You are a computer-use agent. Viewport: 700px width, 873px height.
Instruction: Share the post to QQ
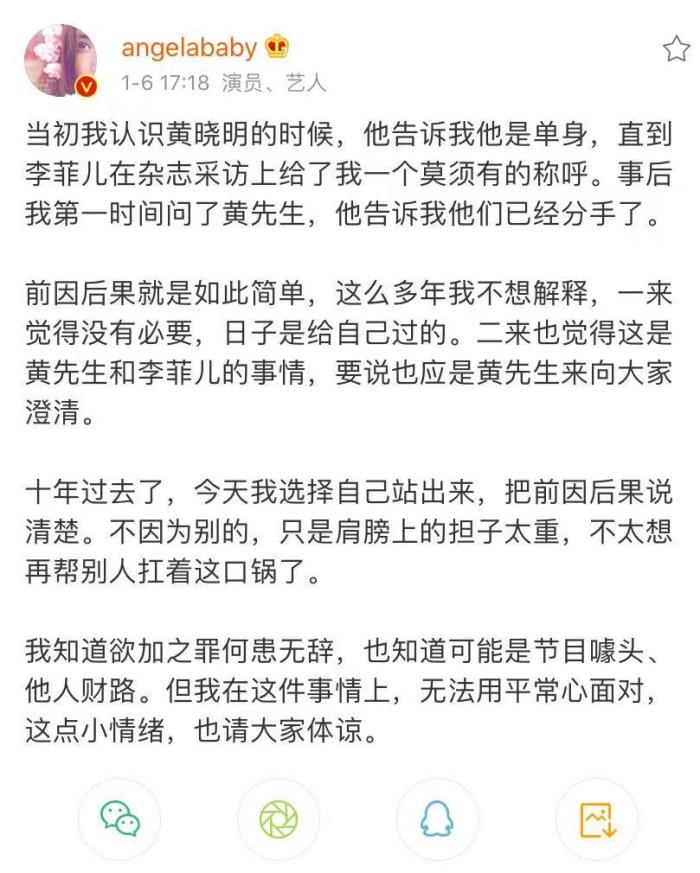437,820
